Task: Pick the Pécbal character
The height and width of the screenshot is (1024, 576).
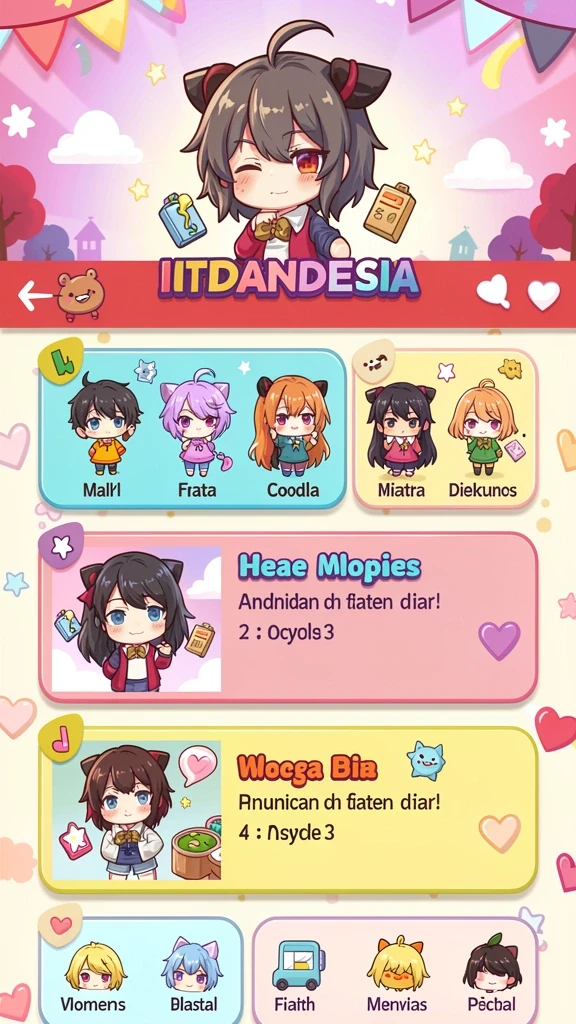Action: pyautogui.click(x=491, y=976)
